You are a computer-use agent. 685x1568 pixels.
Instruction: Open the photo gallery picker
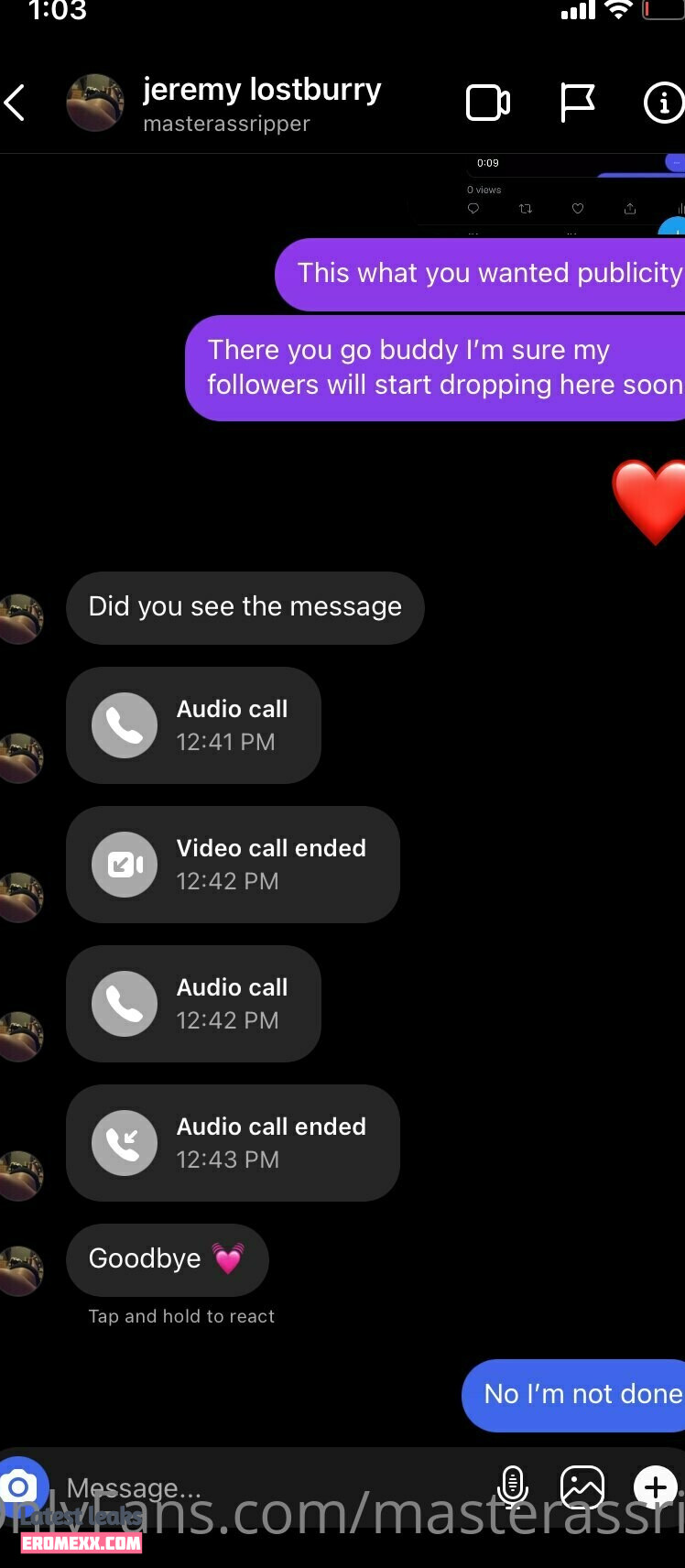[x=582, y=1486]
